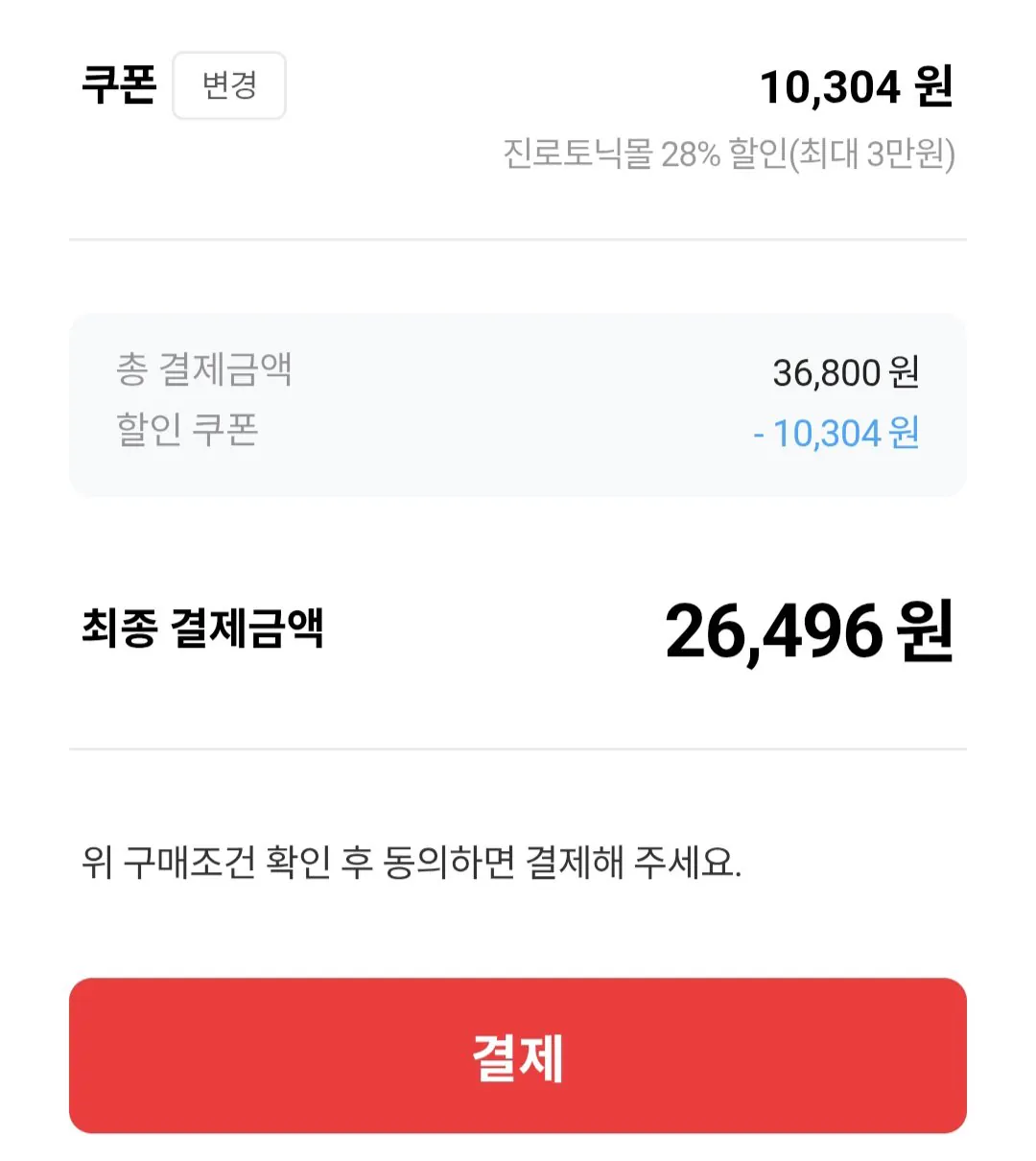Click the 36,800 원 total amount

point(848,372)
